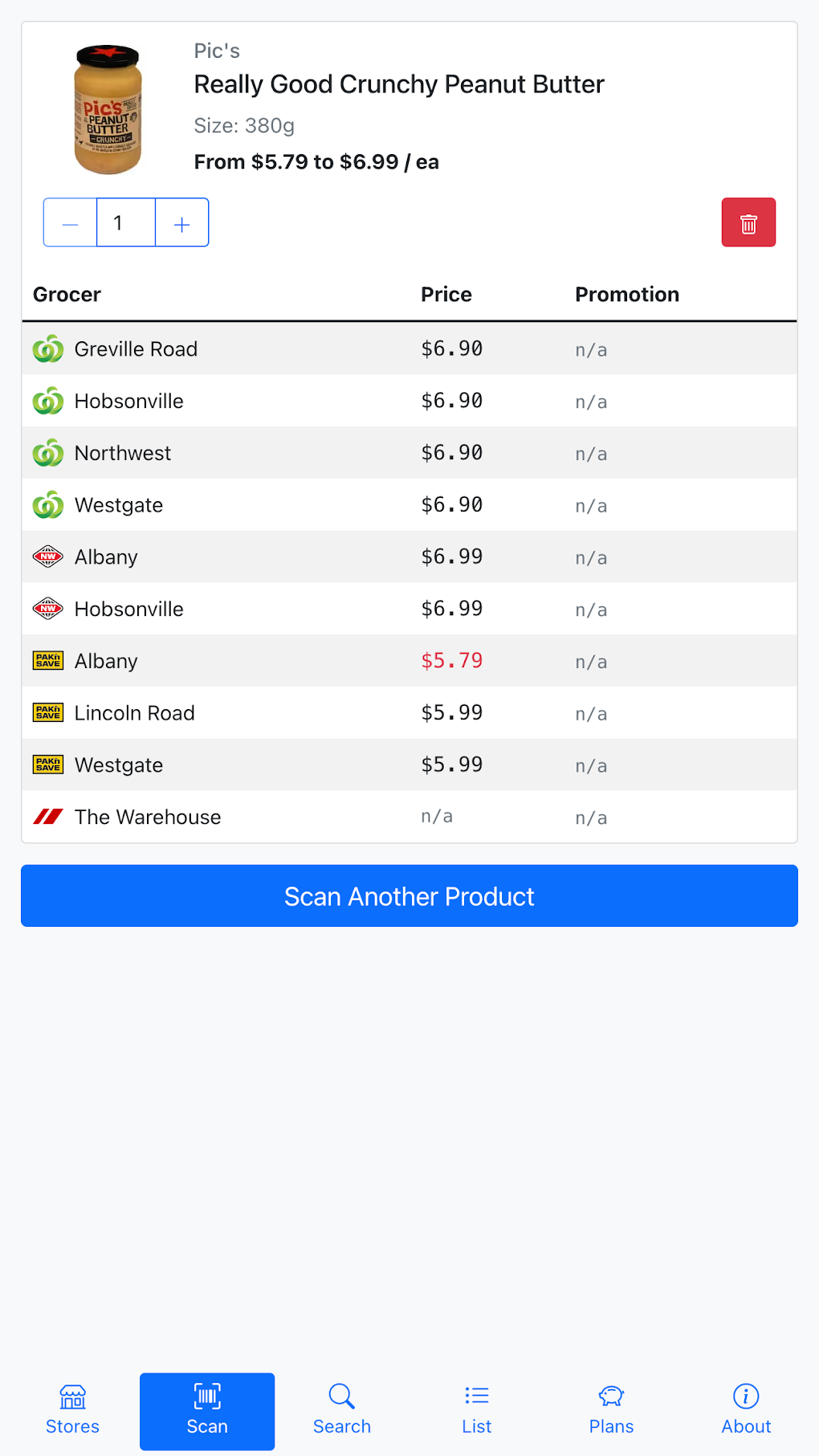Switch to the Plans tab
Screen dimensions: 819x1456
click(x=611, y=1410)
